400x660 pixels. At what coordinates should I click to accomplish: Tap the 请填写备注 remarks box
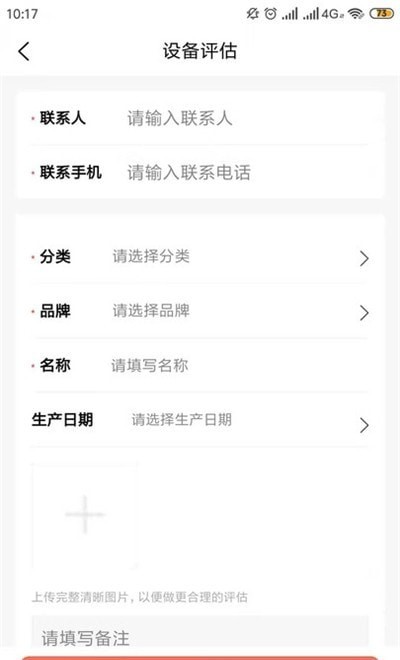pyautogui.click(x=200, y=633)
